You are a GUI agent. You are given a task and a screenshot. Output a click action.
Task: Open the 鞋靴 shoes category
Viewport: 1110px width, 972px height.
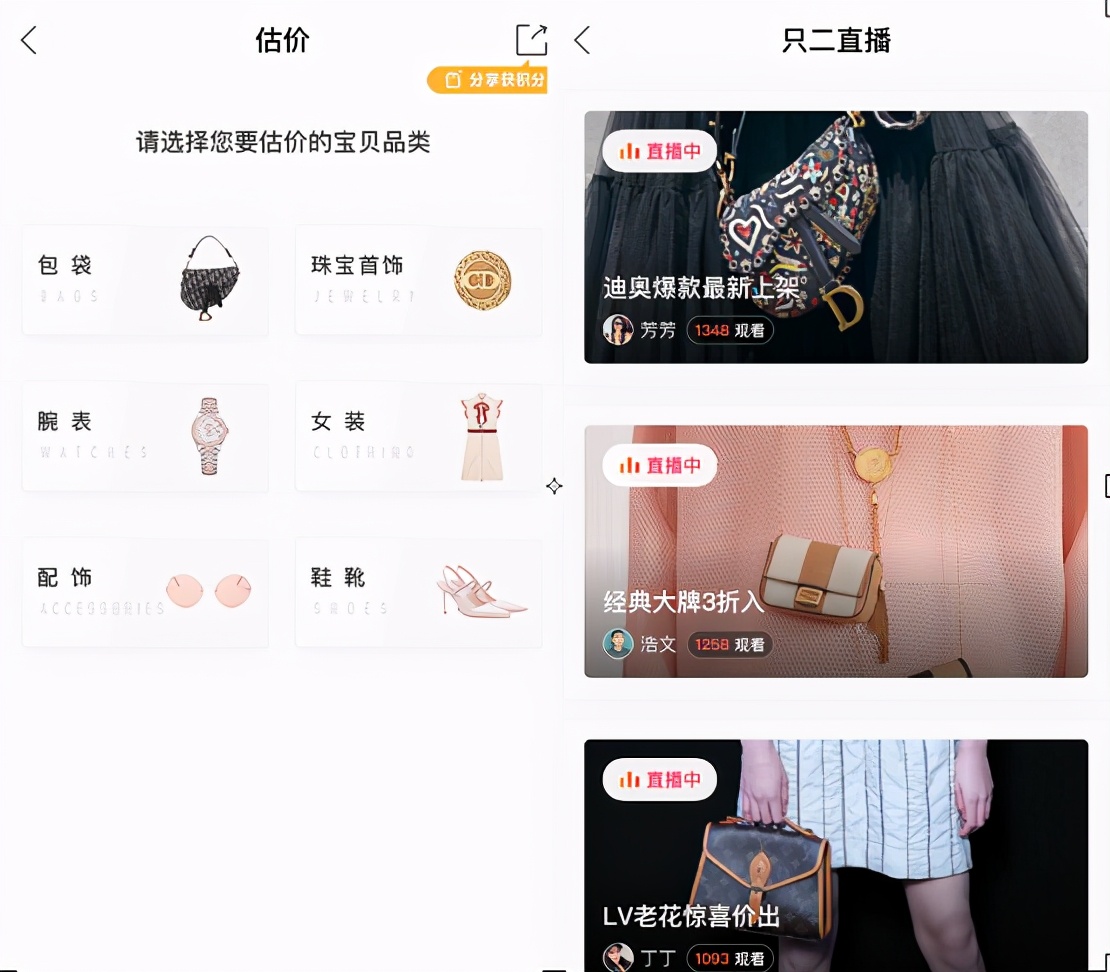pyautogui.click(x=418, y=593)
